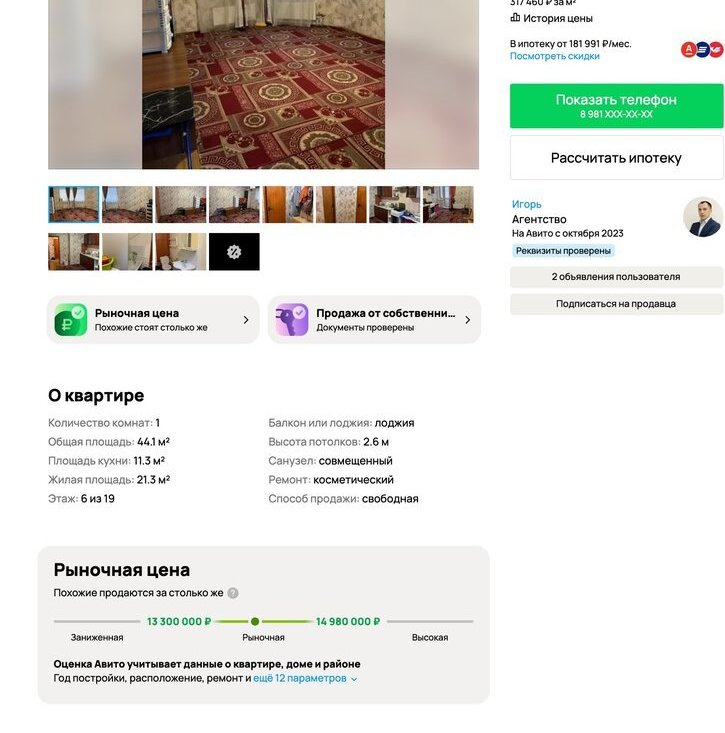Open seller Игорь's profile
The height and width of the screenshot is (733, 725).
pos(526,204)
